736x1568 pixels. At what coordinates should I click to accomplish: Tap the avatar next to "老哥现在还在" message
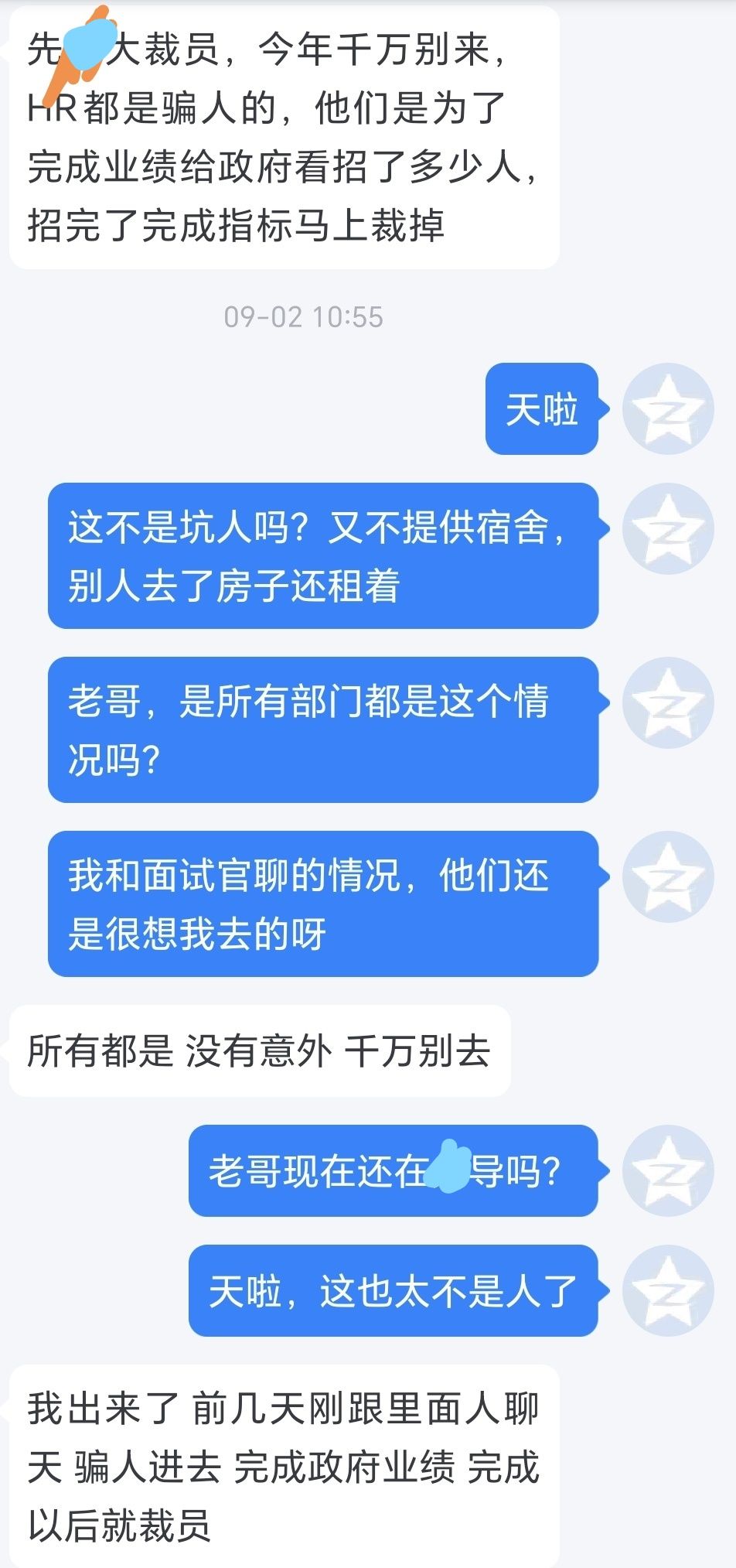click(x=668, y=1170)
